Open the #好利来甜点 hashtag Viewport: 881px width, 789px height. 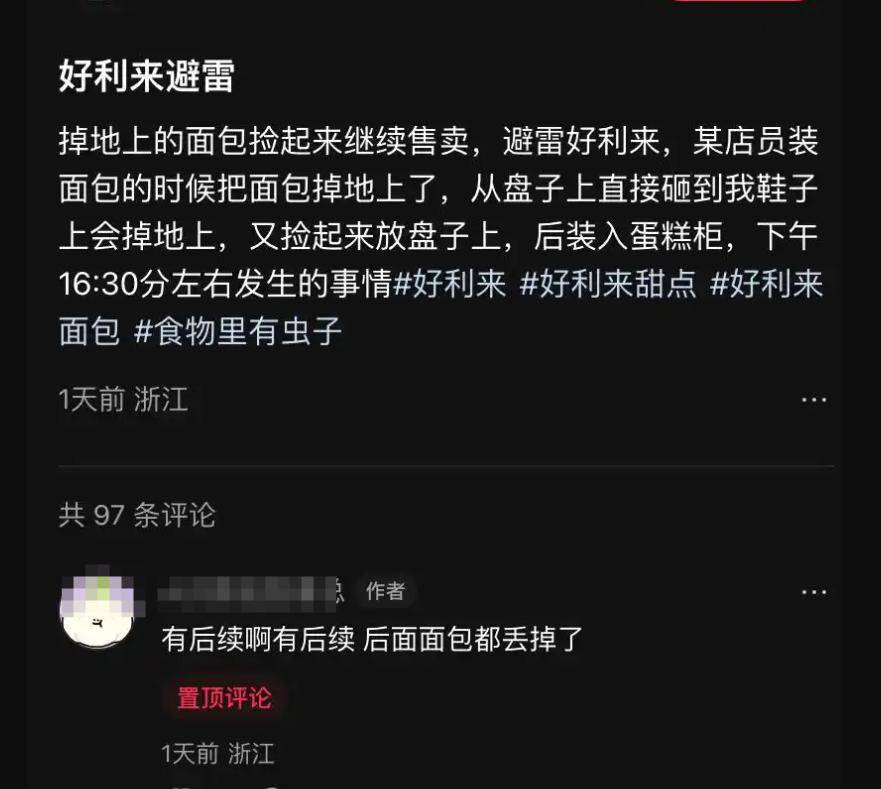coord(608,285)
